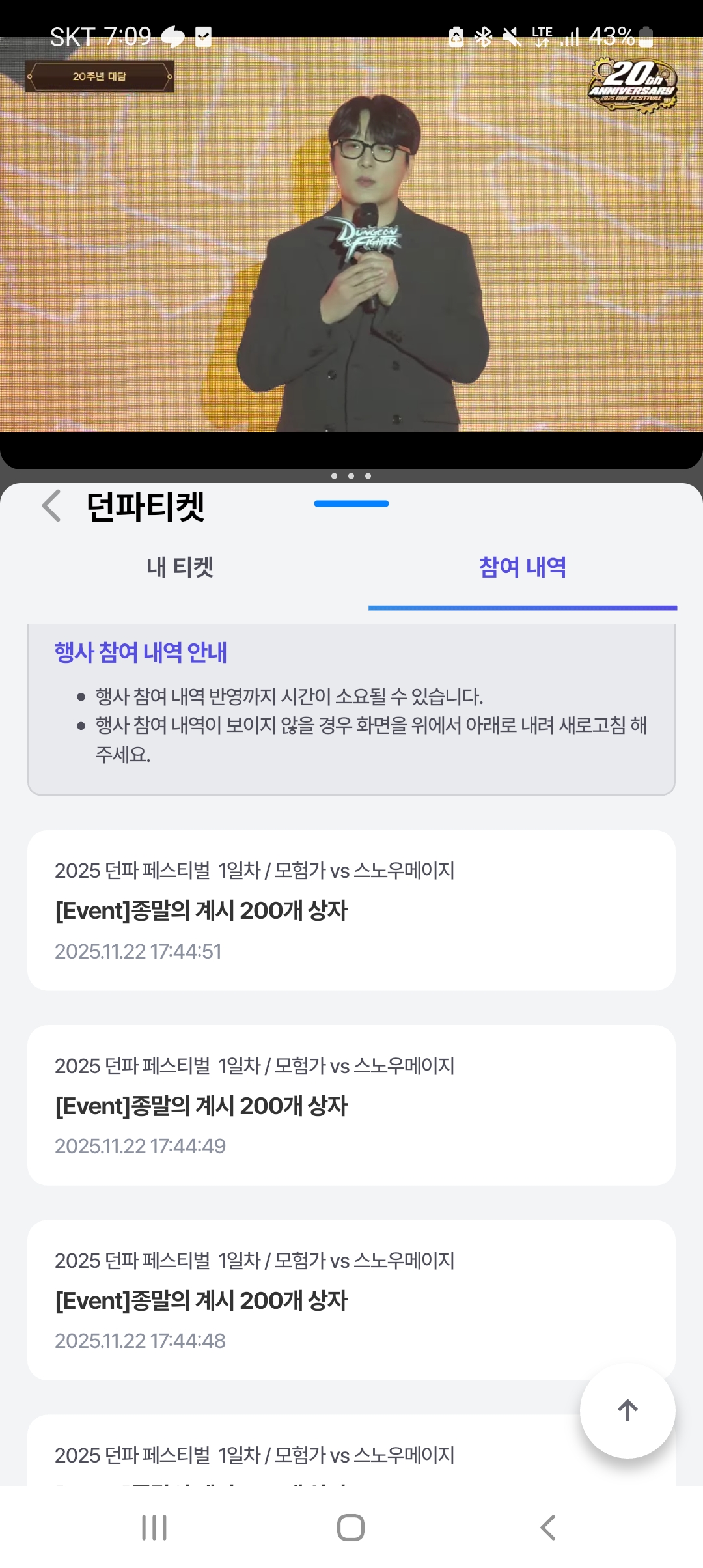Screen dimensions: 703x1568
Task: Go back from 던파티켓 page
Action: [52, 506]
